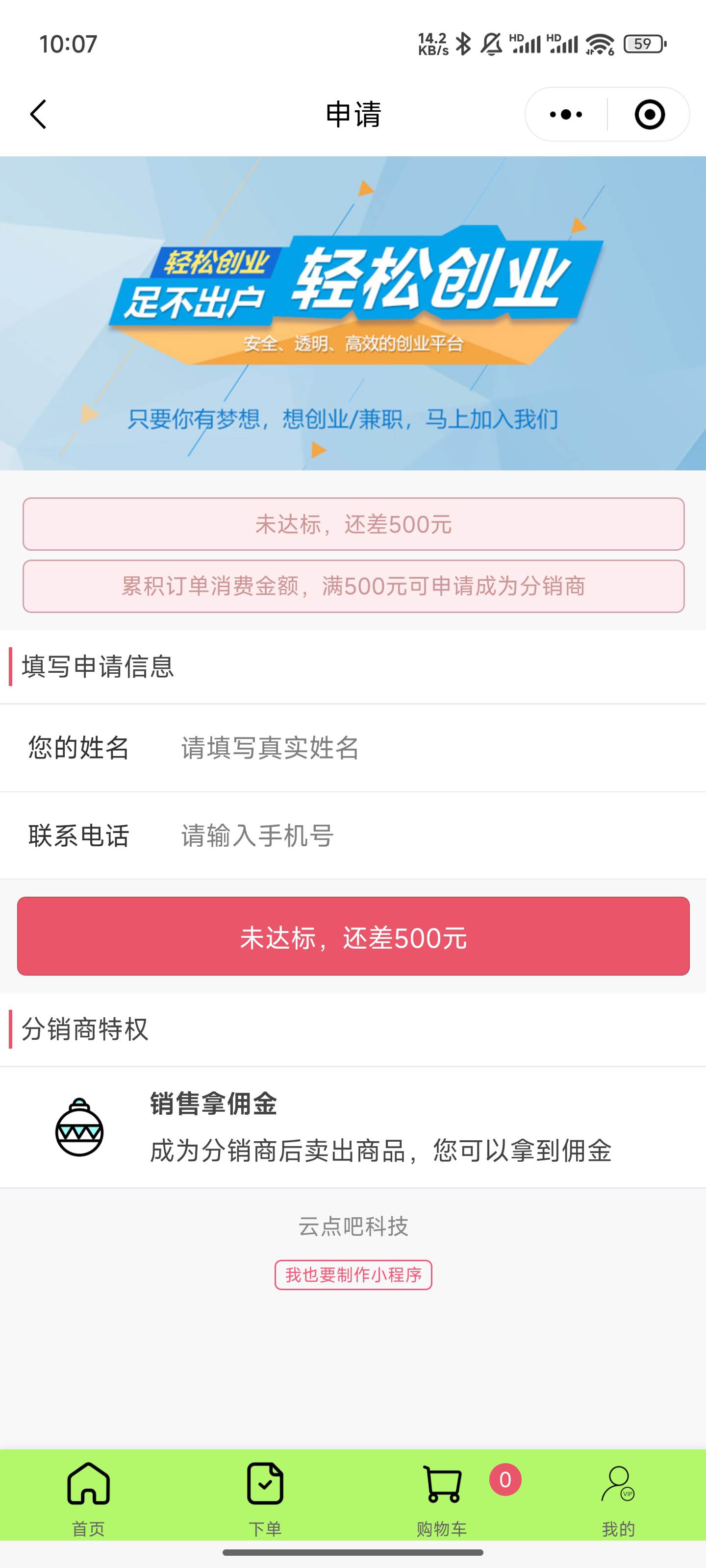Open 我也要制作小程序 link

(353, 1274)
